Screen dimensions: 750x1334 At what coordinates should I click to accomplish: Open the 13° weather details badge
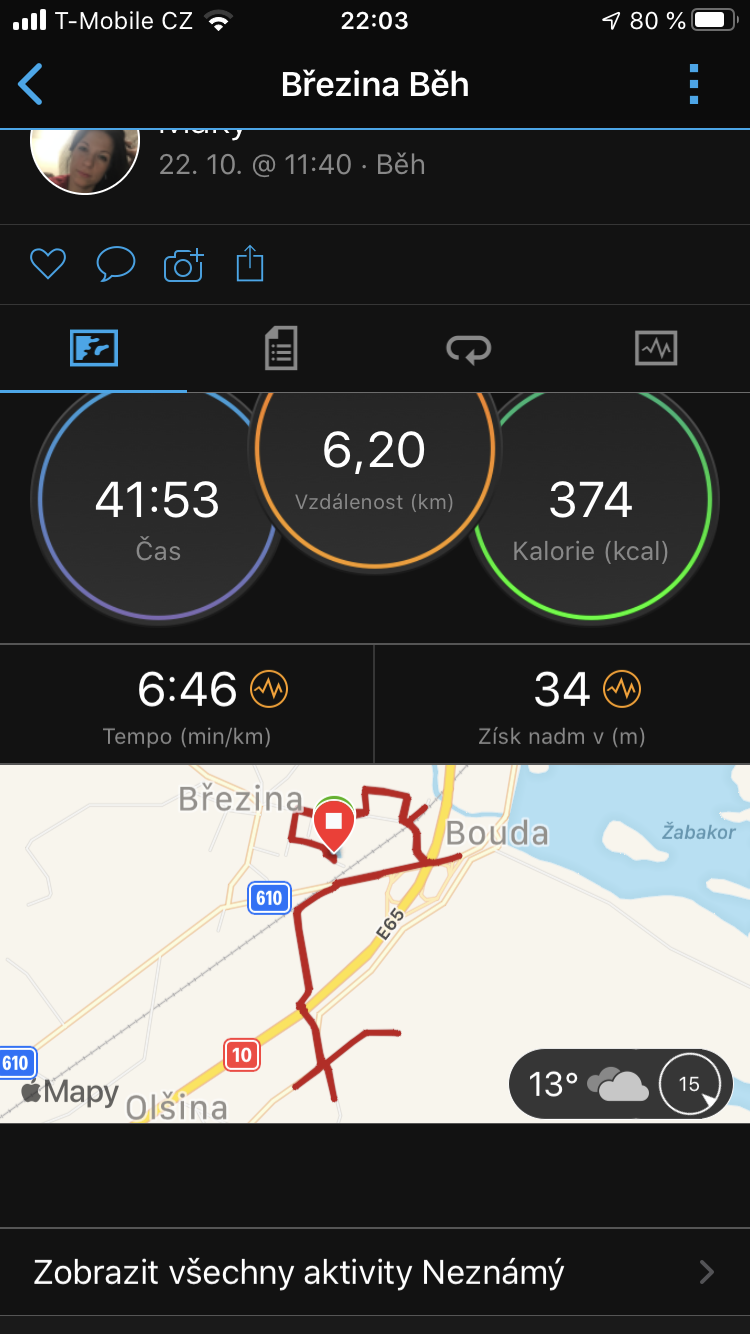(621, 1084)
